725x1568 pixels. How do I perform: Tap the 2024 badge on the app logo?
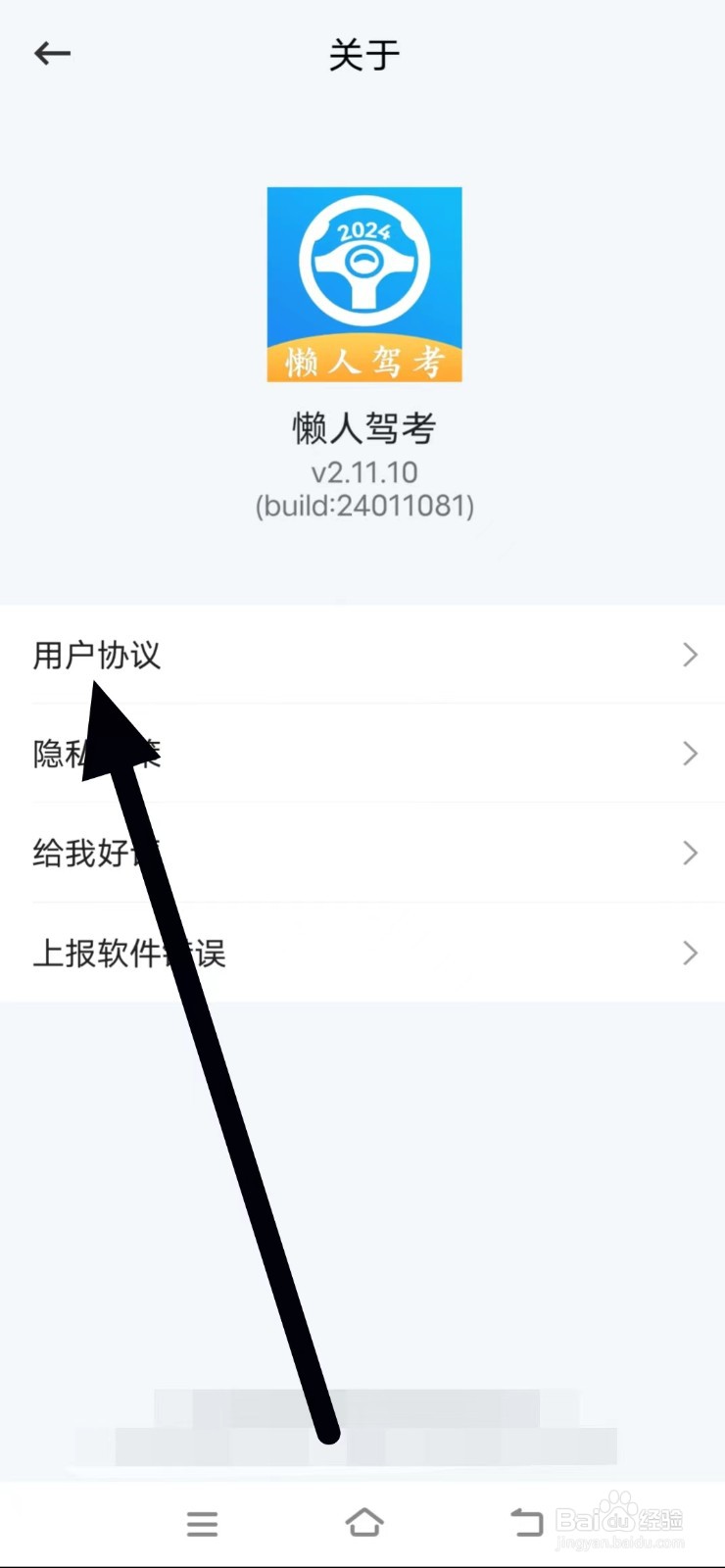coord(363,232)
